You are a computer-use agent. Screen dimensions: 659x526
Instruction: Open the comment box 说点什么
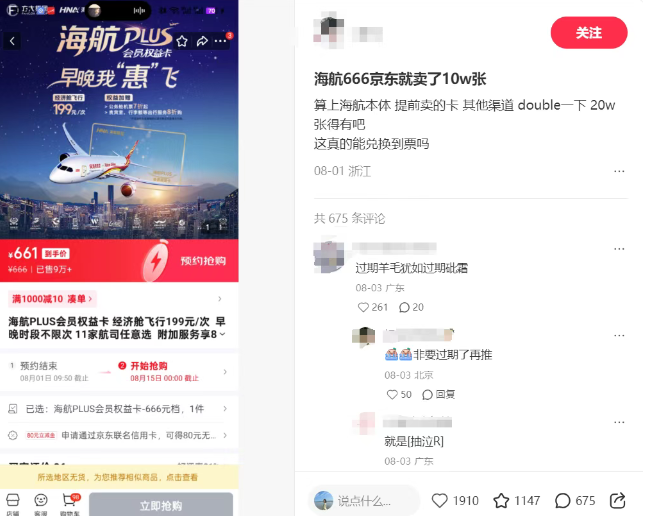coord(365,500)
